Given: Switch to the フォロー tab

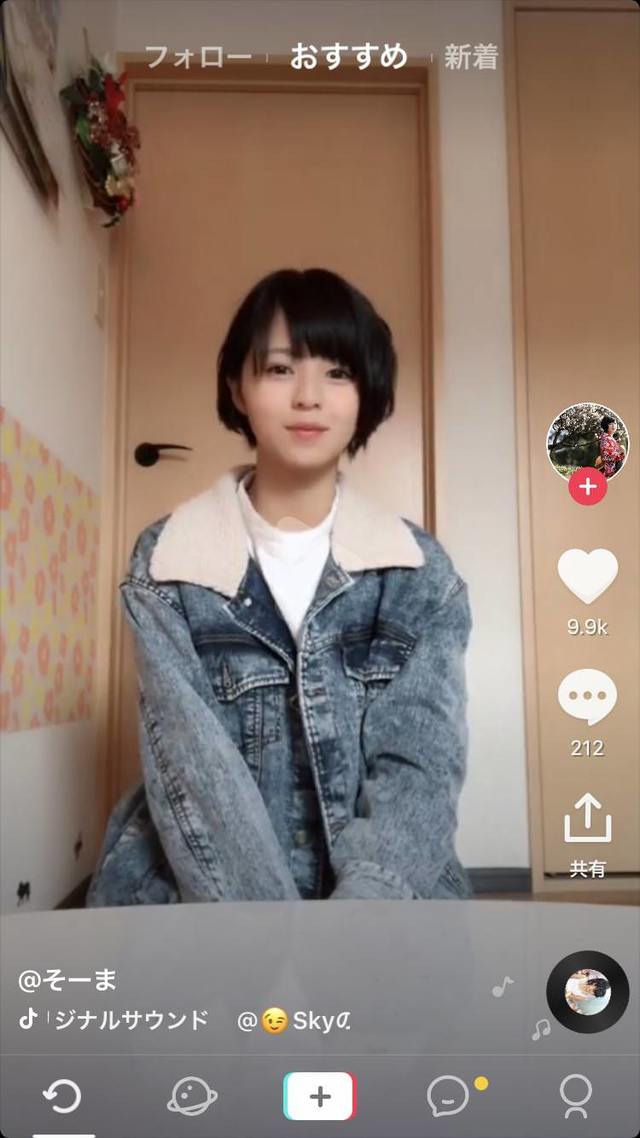Looking at the screenshot, I should [x=199, y=57].
